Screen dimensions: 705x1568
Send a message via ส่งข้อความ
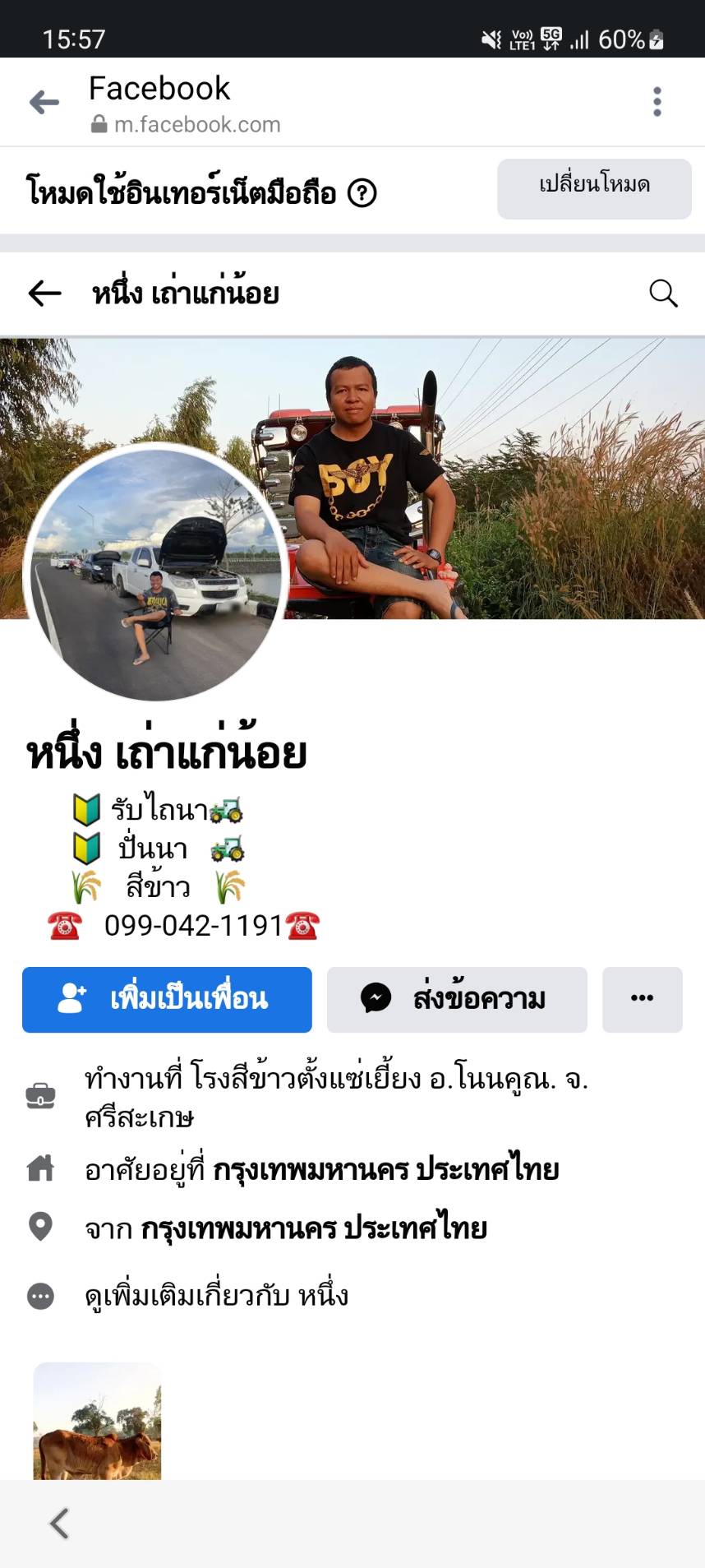[x=457, y=999]
